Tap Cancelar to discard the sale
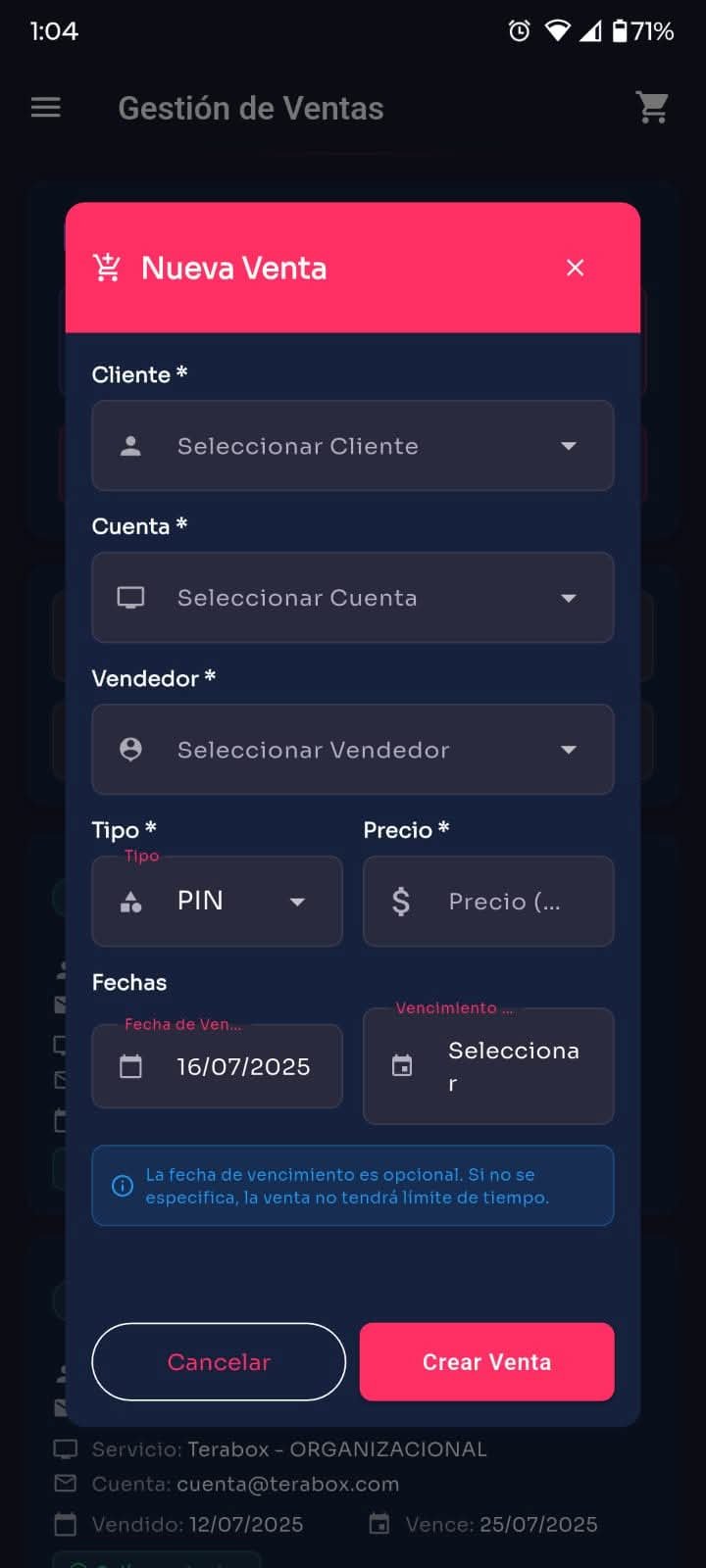 [x=219, y=1362]
